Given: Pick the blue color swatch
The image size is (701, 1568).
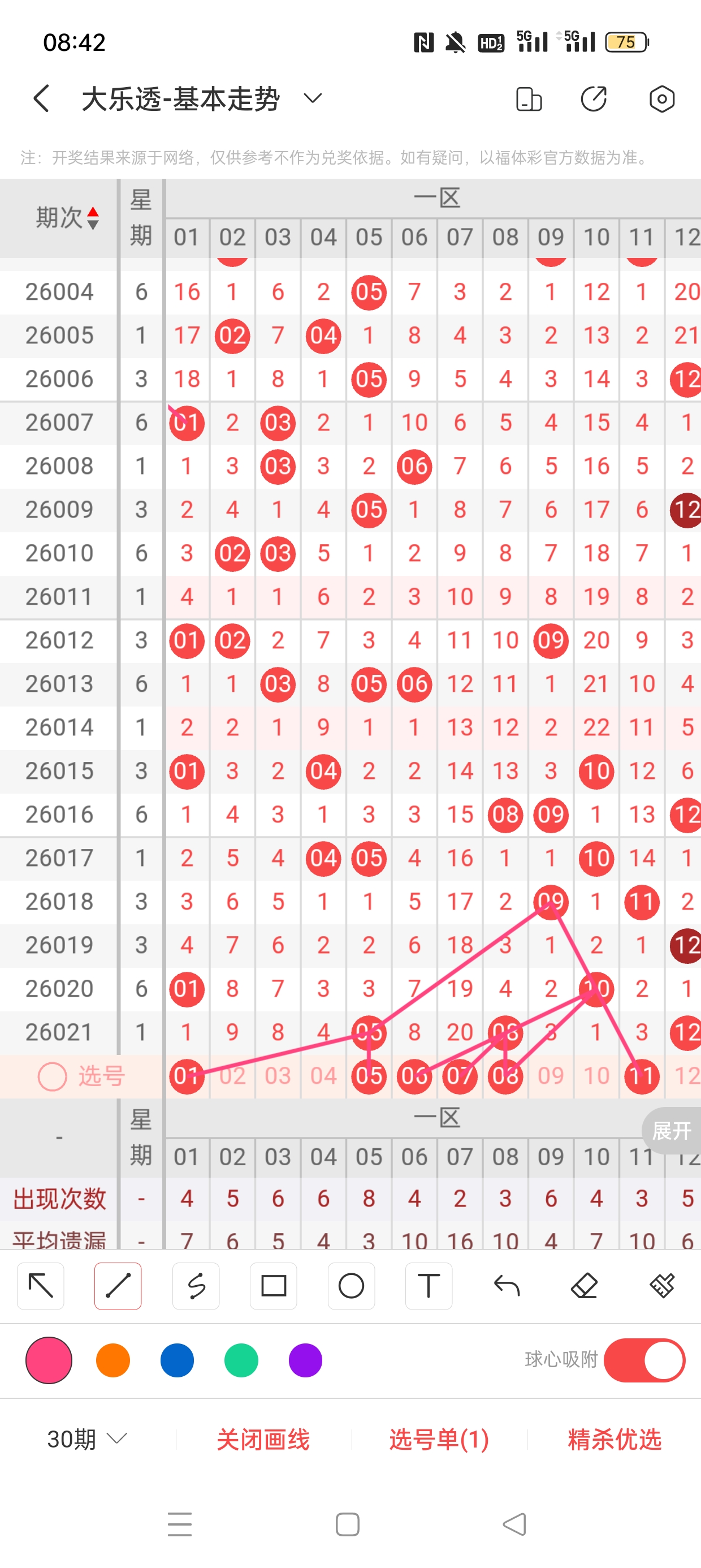Looking at the screenshot, I should pos(177,1360).
